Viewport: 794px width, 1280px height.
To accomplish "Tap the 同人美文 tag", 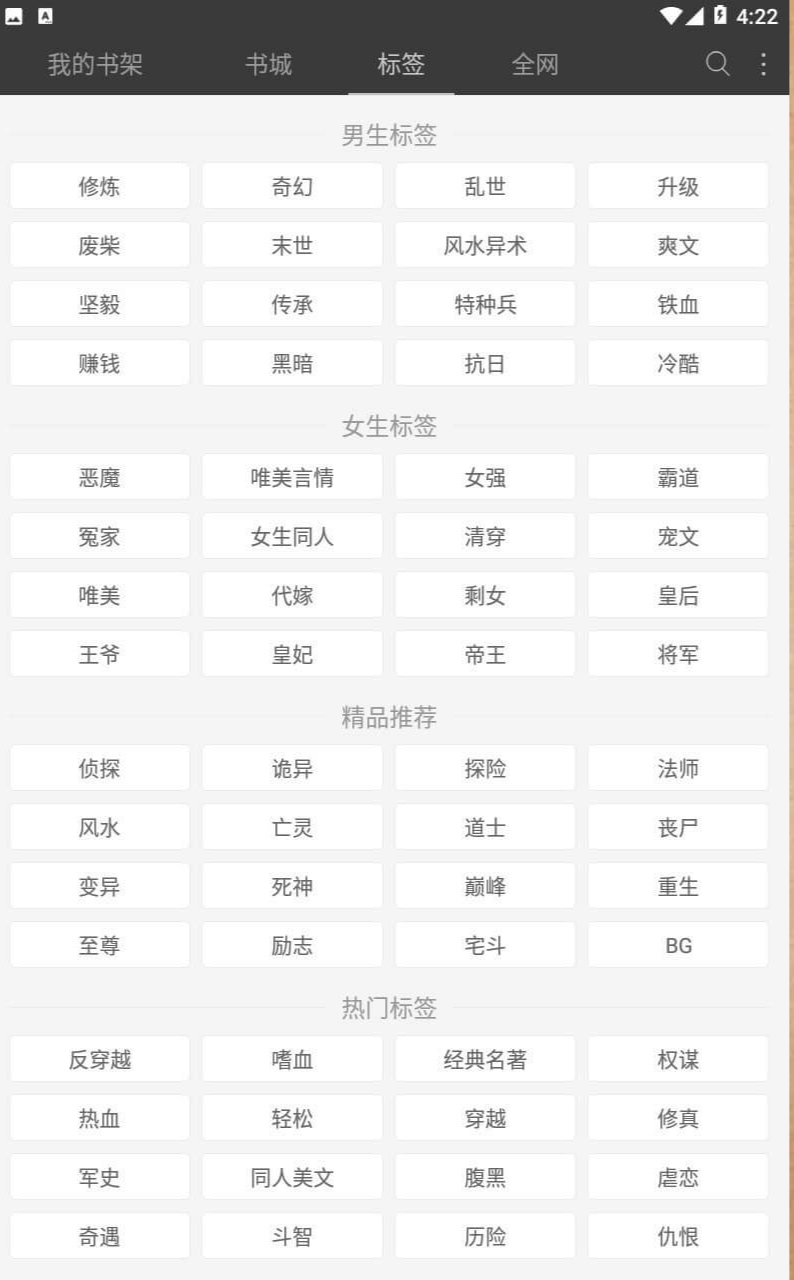I will [292, 1177].
